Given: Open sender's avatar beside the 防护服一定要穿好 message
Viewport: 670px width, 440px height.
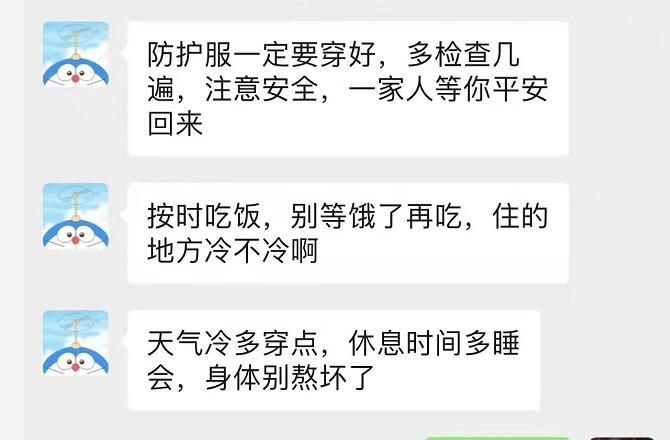Looking at the screenshot, I should tap(75, 53).
